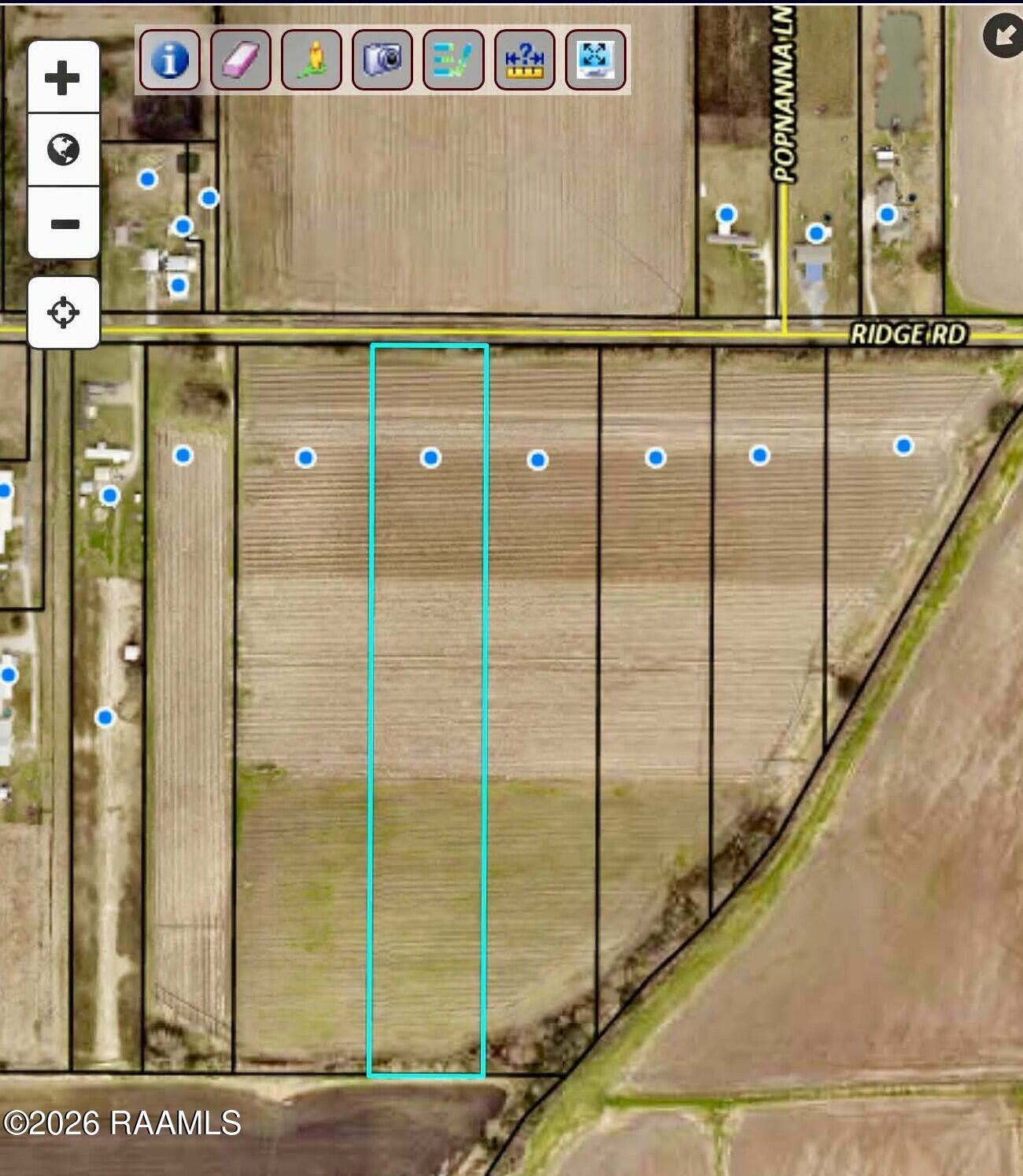Zoom out of the parcel map
The width and height of the screenshot is (1023, 1176).
point(63,224)
